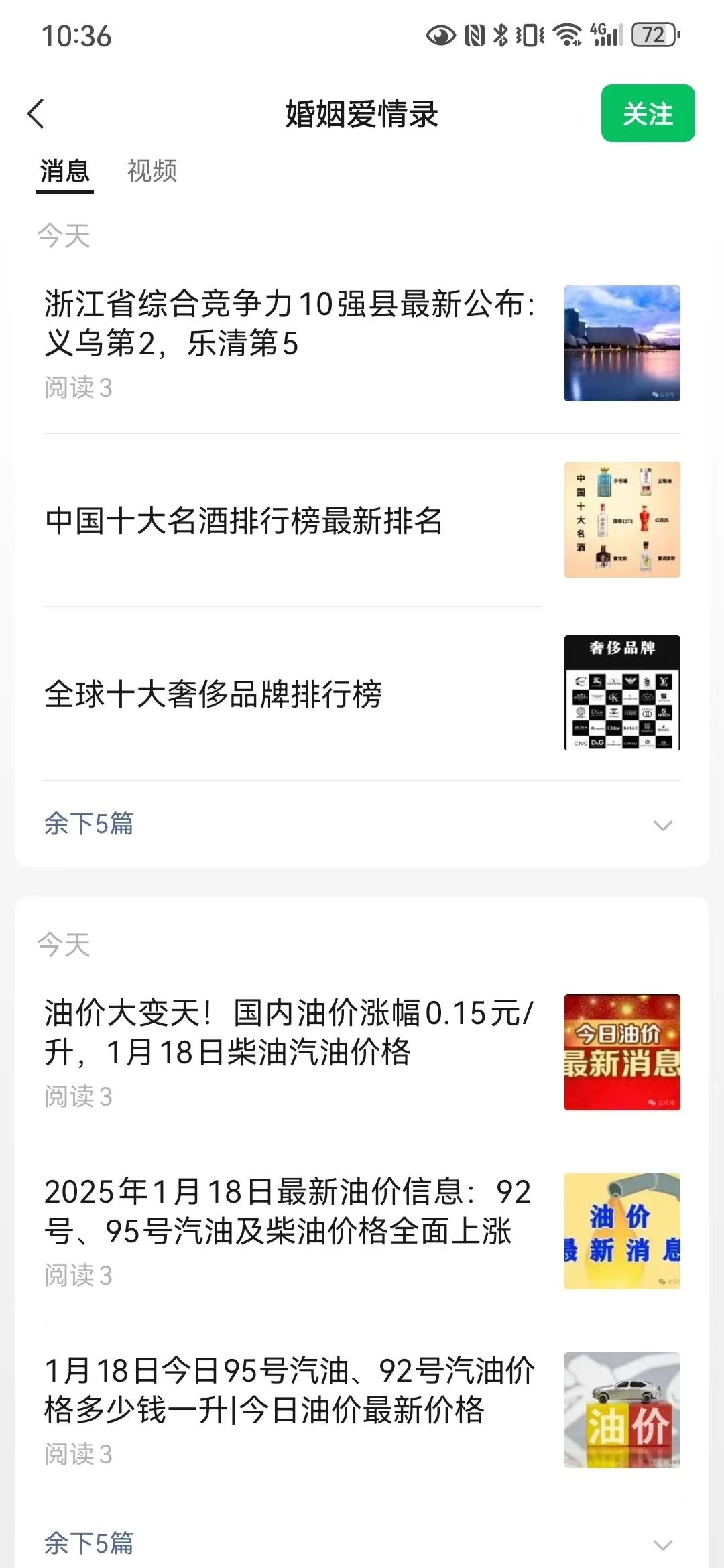The image size is (724, 1568).
Task: Go back using the top-left arrow
Action: coord(37,113)
